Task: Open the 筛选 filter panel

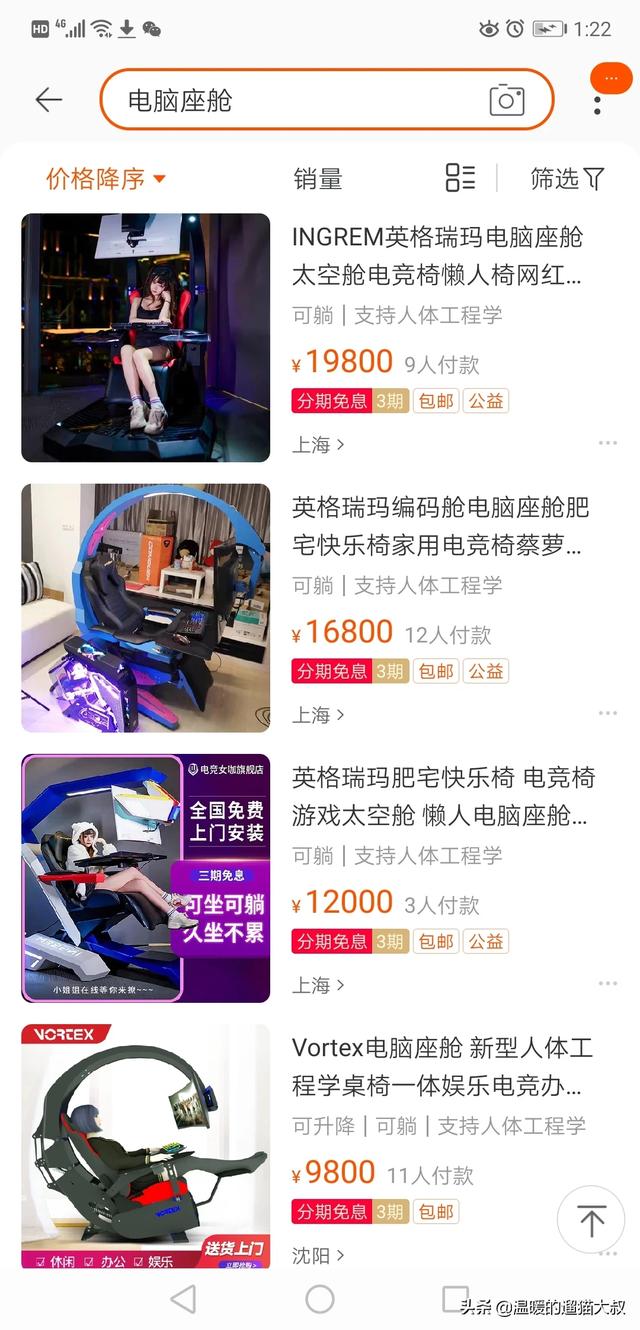Action: (x=567, y=179)
